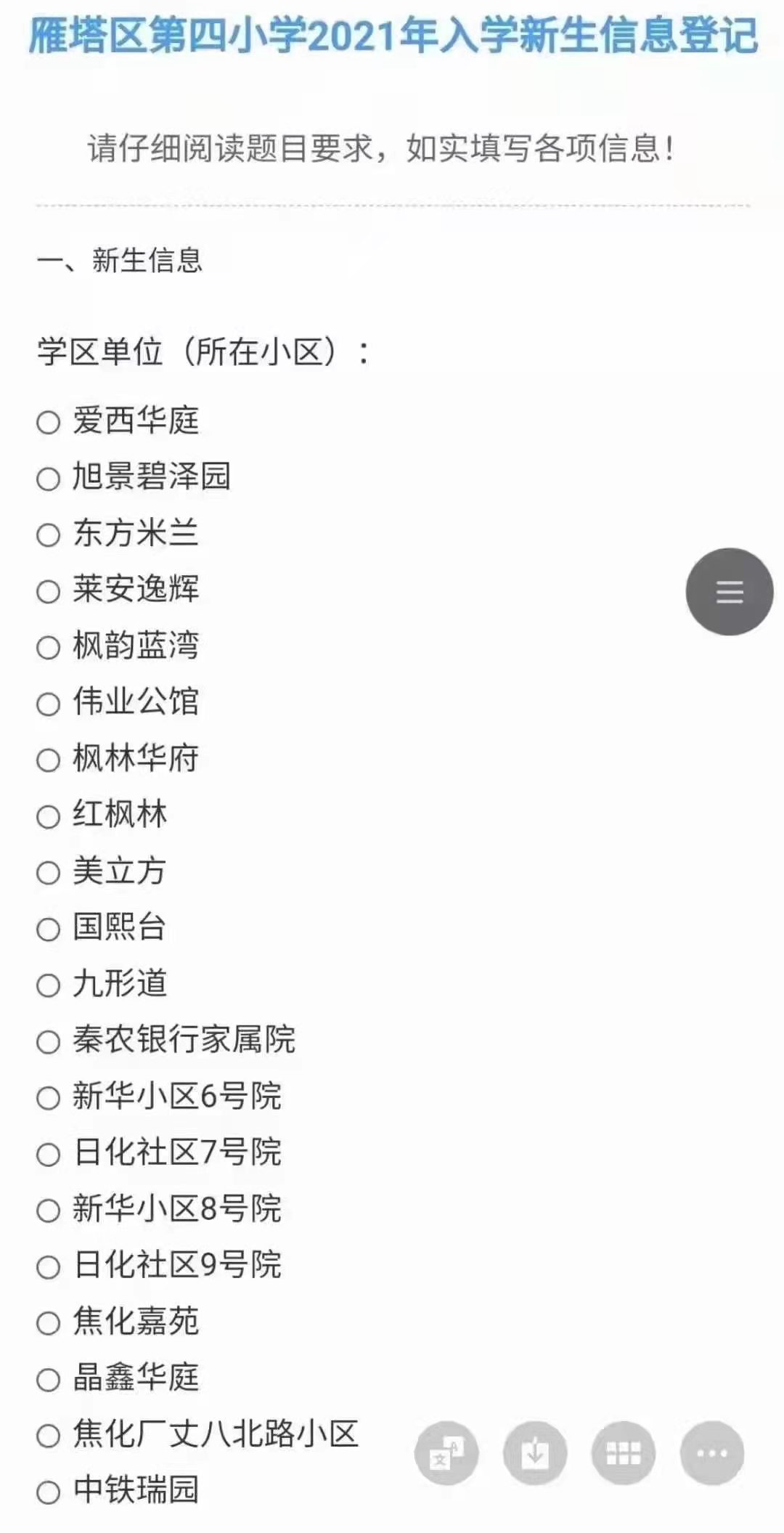The image size is (784, 1533).
Task: Pick 九形道 as the community
Action: point(49,985)
